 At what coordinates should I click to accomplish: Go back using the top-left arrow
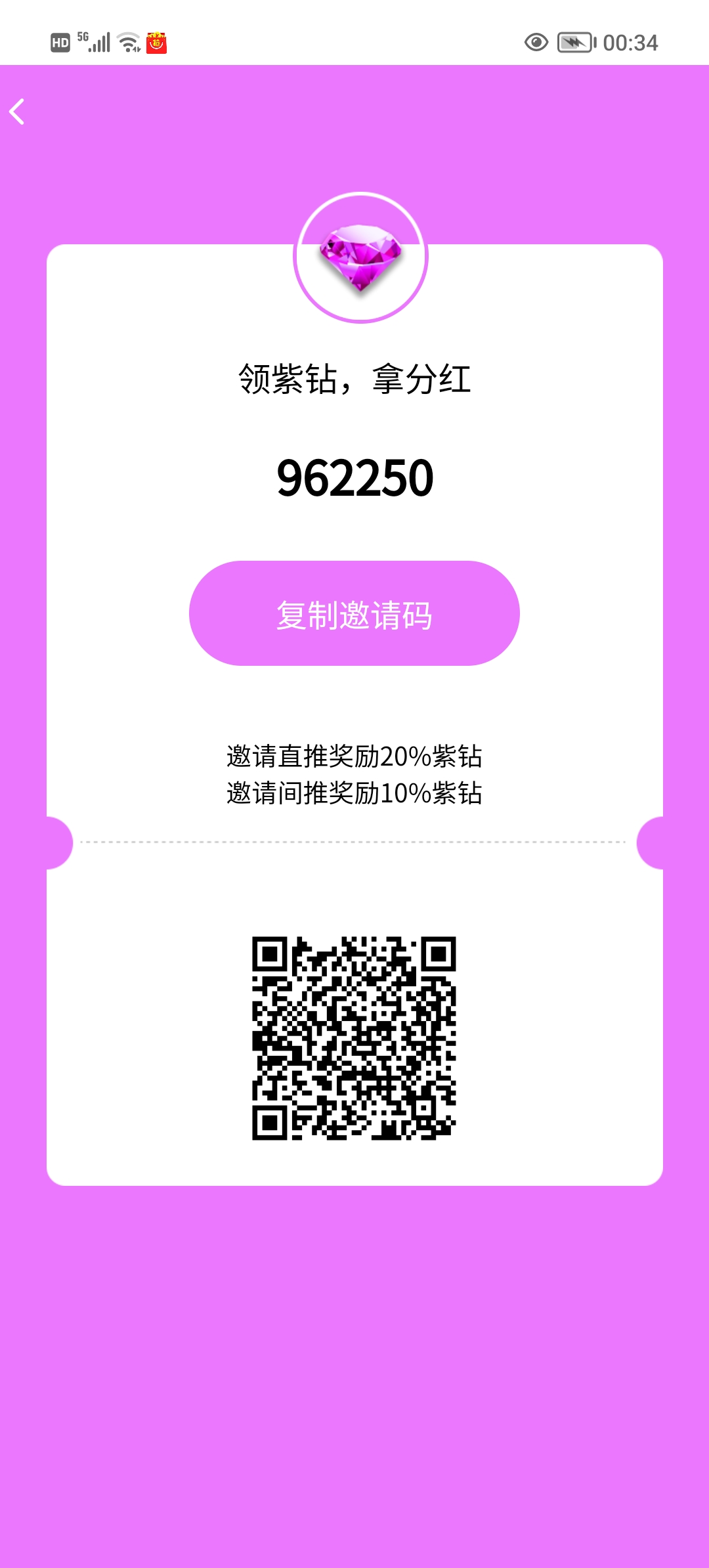[17, 112]
